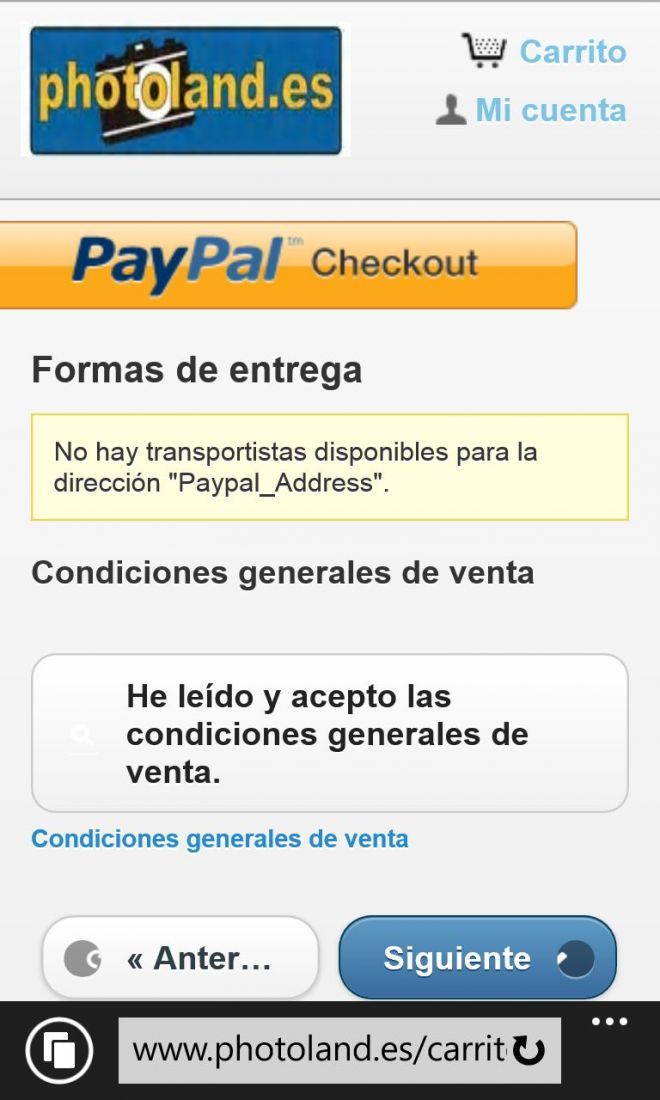The image size is (660, 1100).
Task: Open the Carrito shopping cart link
Action: point(544,51)
